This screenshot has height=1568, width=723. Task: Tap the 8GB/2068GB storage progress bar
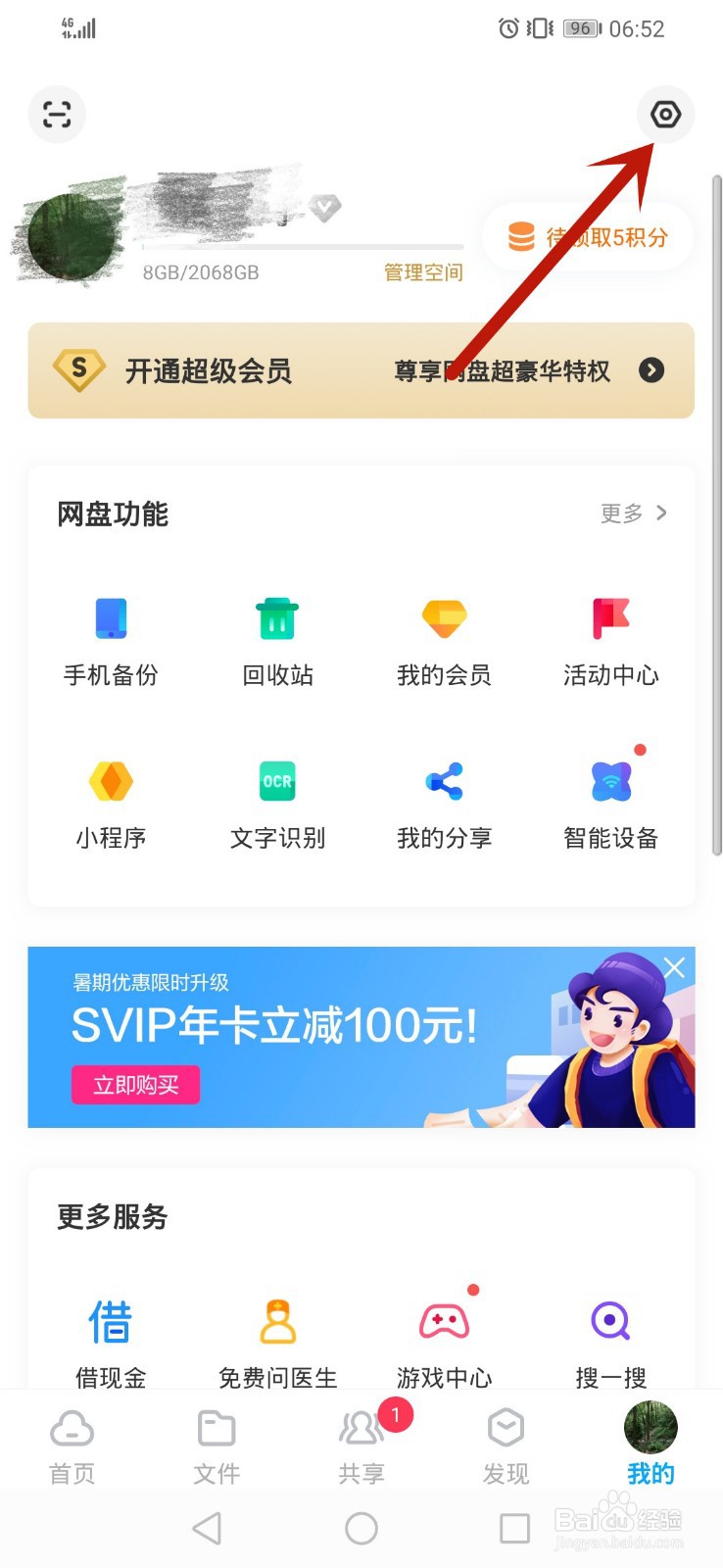[294, 245]
